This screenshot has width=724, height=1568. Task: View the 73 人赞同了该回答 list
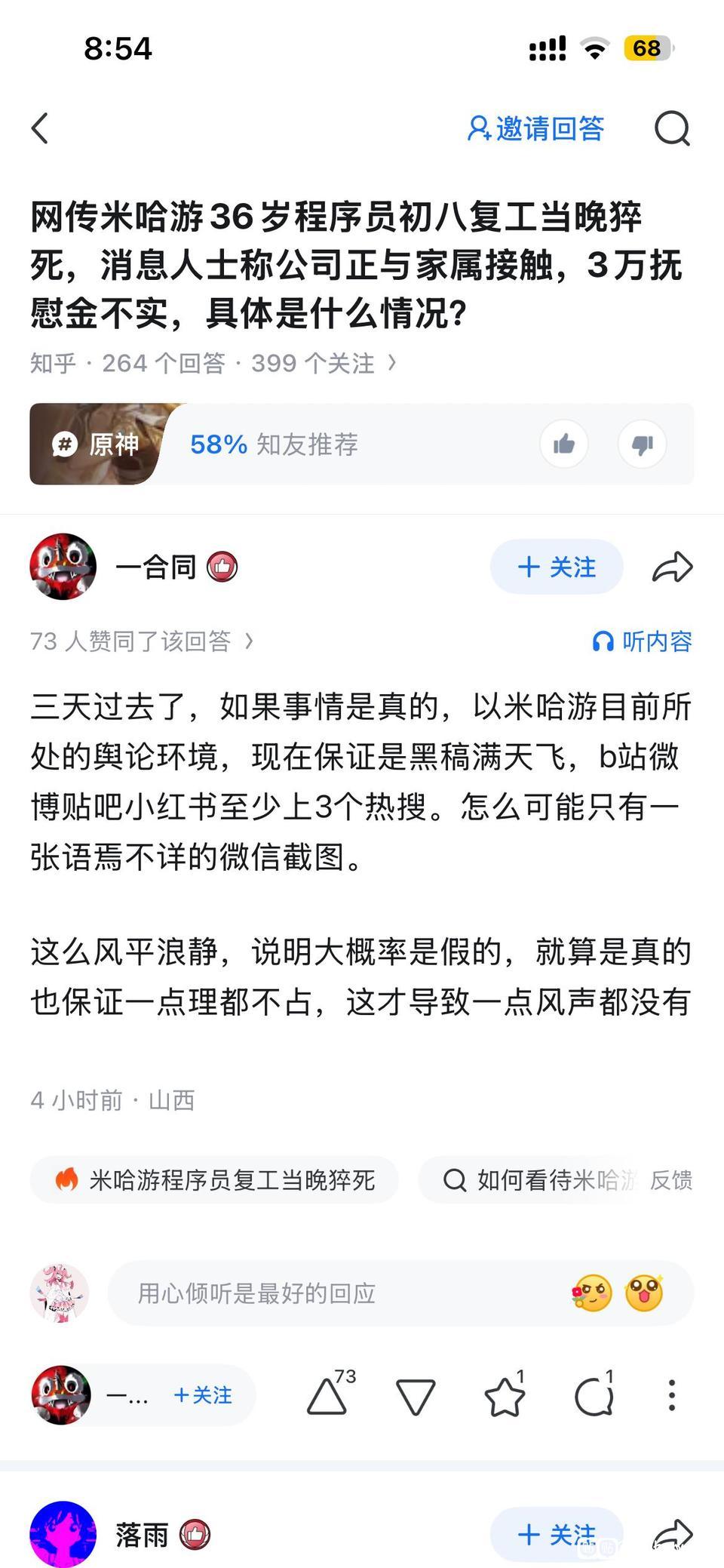click(142, 641)
